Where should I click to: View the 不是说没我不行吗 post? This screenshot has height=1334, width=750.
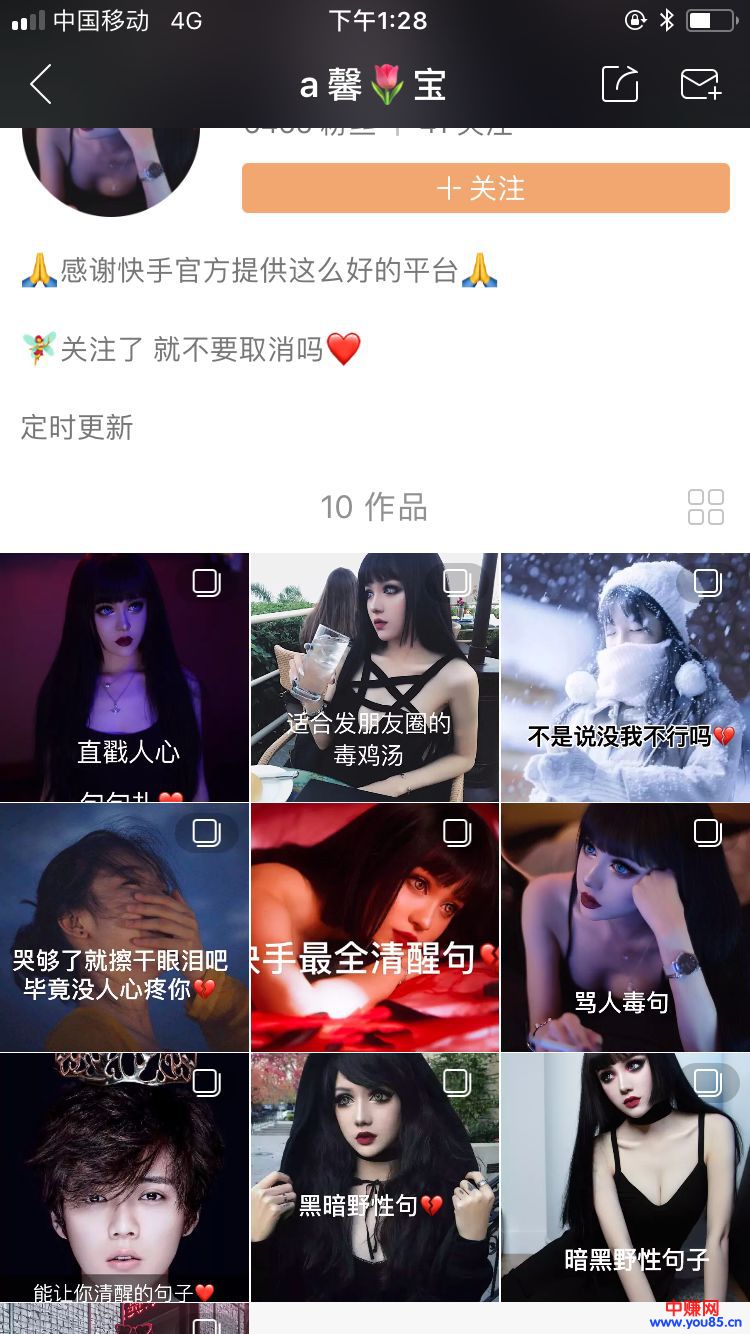point(626,677)
